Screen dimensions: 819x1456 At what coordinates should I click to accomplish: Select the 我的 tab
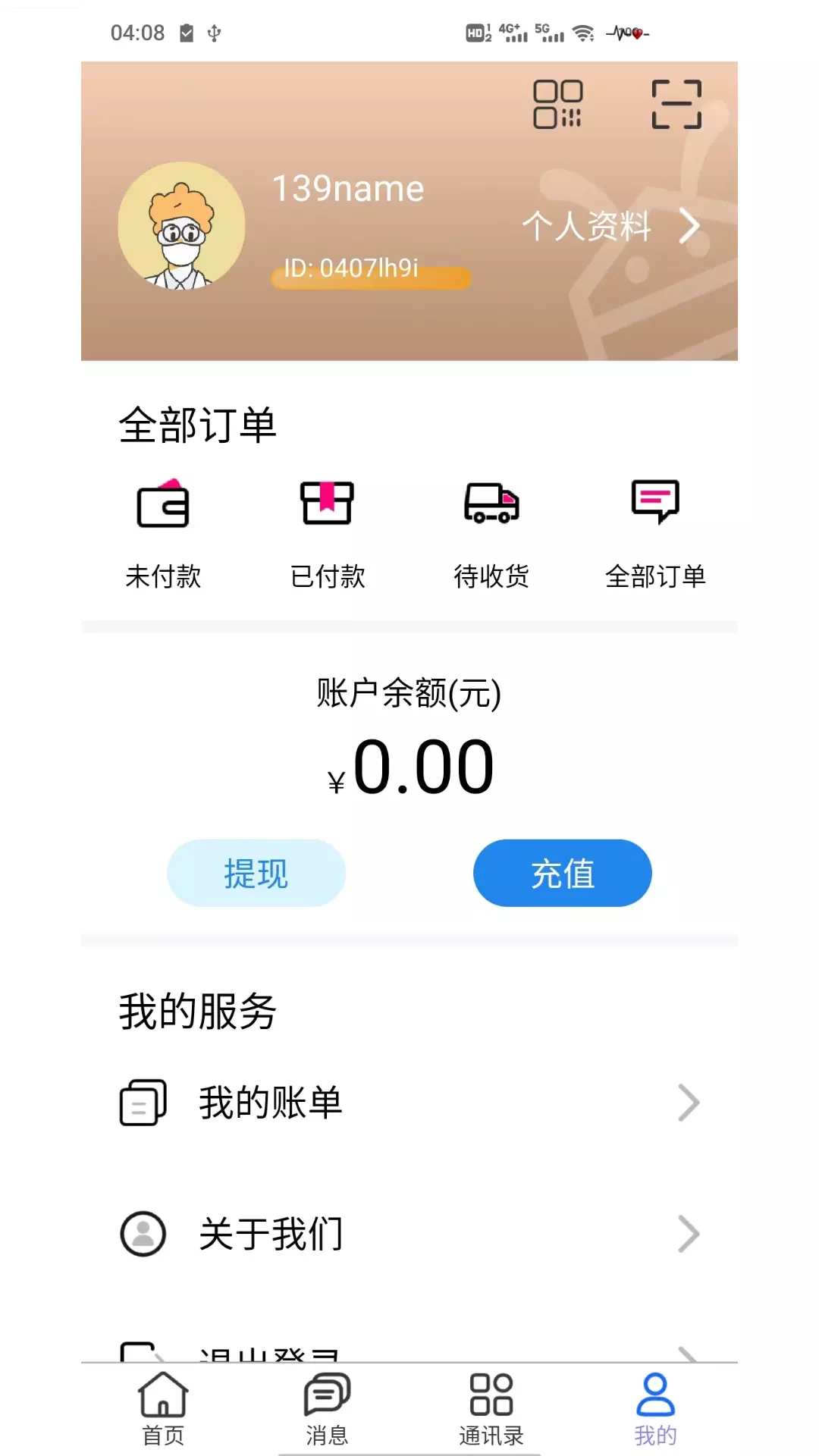click(x=655, y=1409)
